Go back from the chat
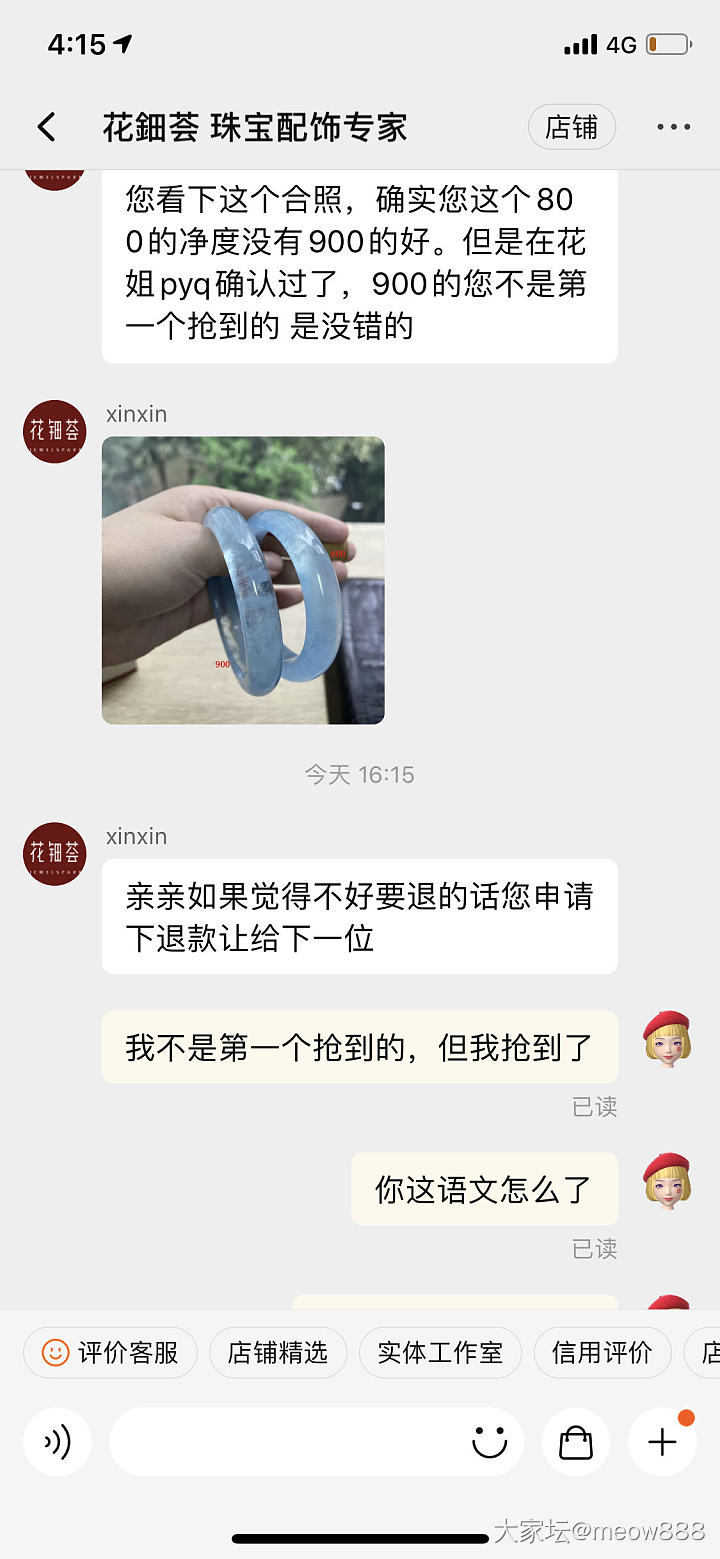 [46, 127]
